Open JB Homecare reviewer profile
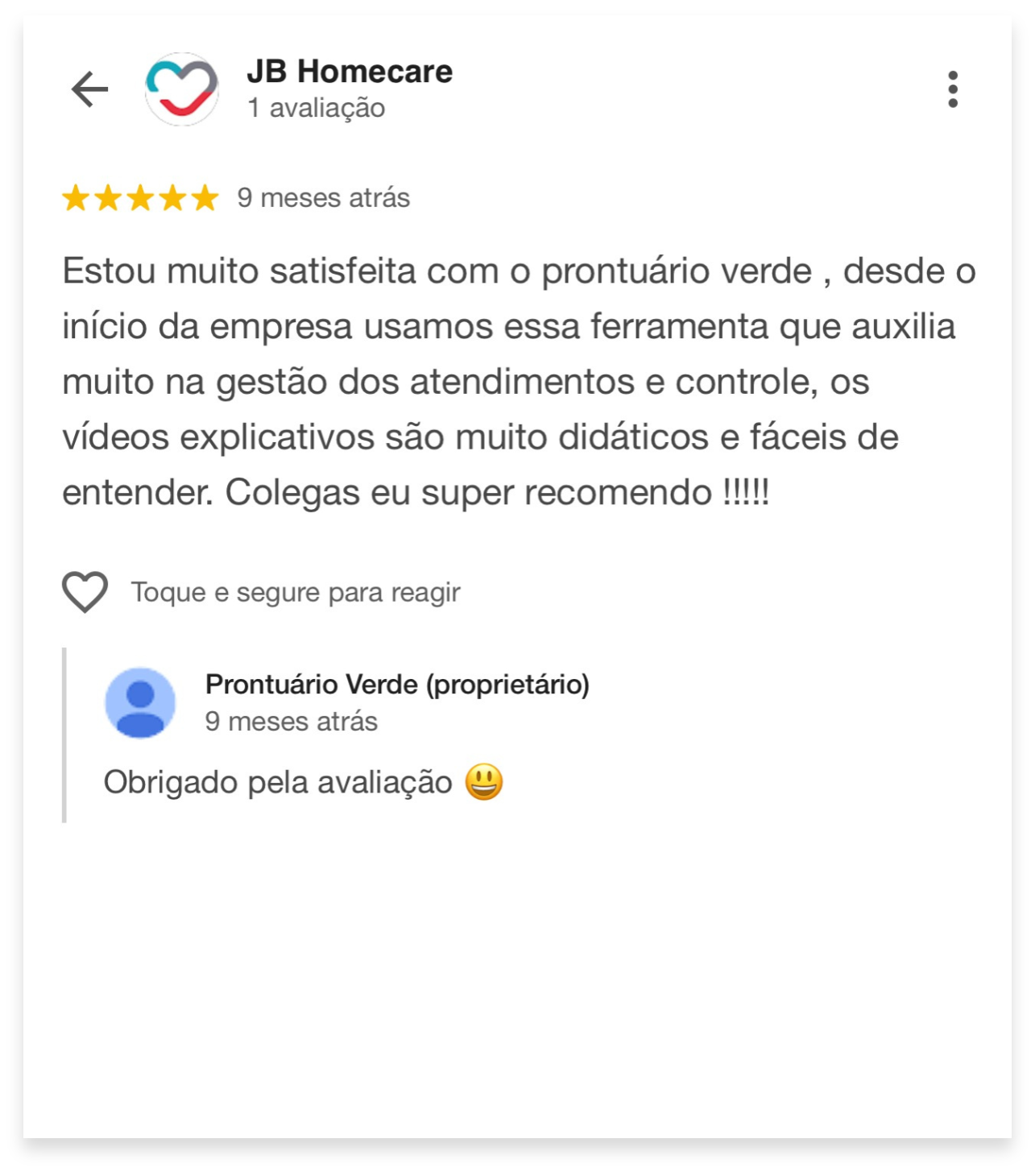1031x1176 pixels. point(349,72)
